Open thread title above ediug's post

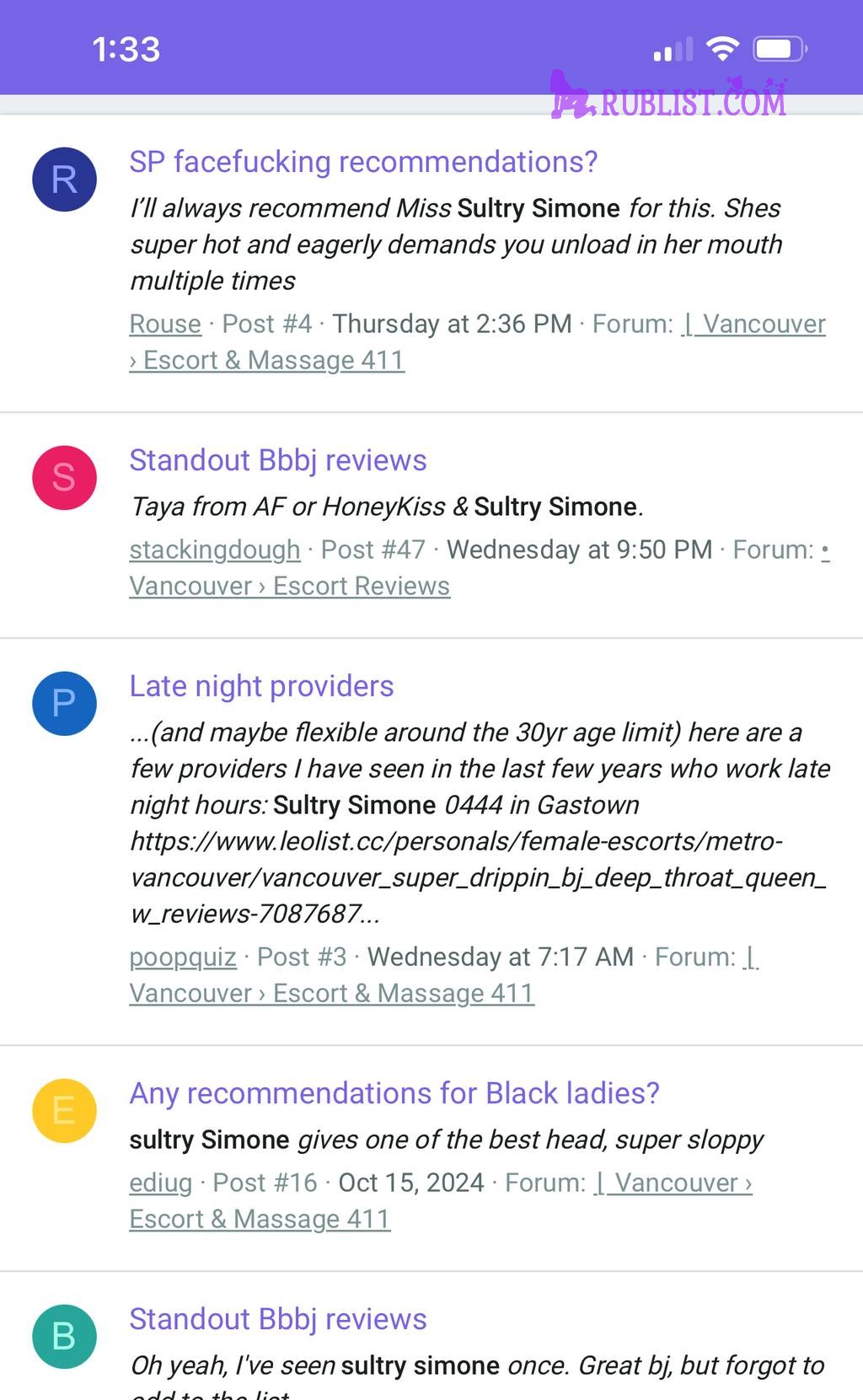pyautogui.click(x=394, y=1093)
